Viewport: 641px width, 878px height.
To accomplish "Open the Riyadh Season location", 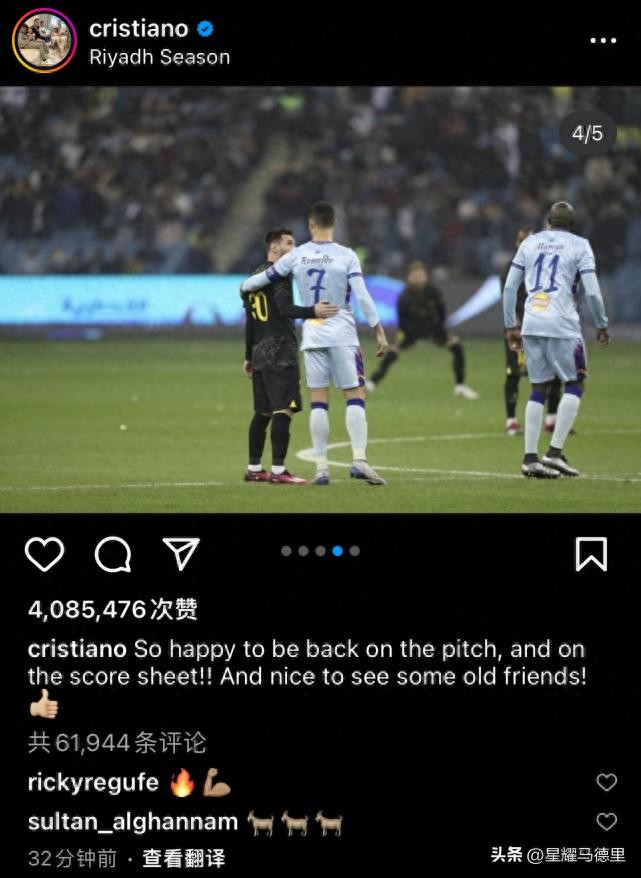I will [159, 57].
